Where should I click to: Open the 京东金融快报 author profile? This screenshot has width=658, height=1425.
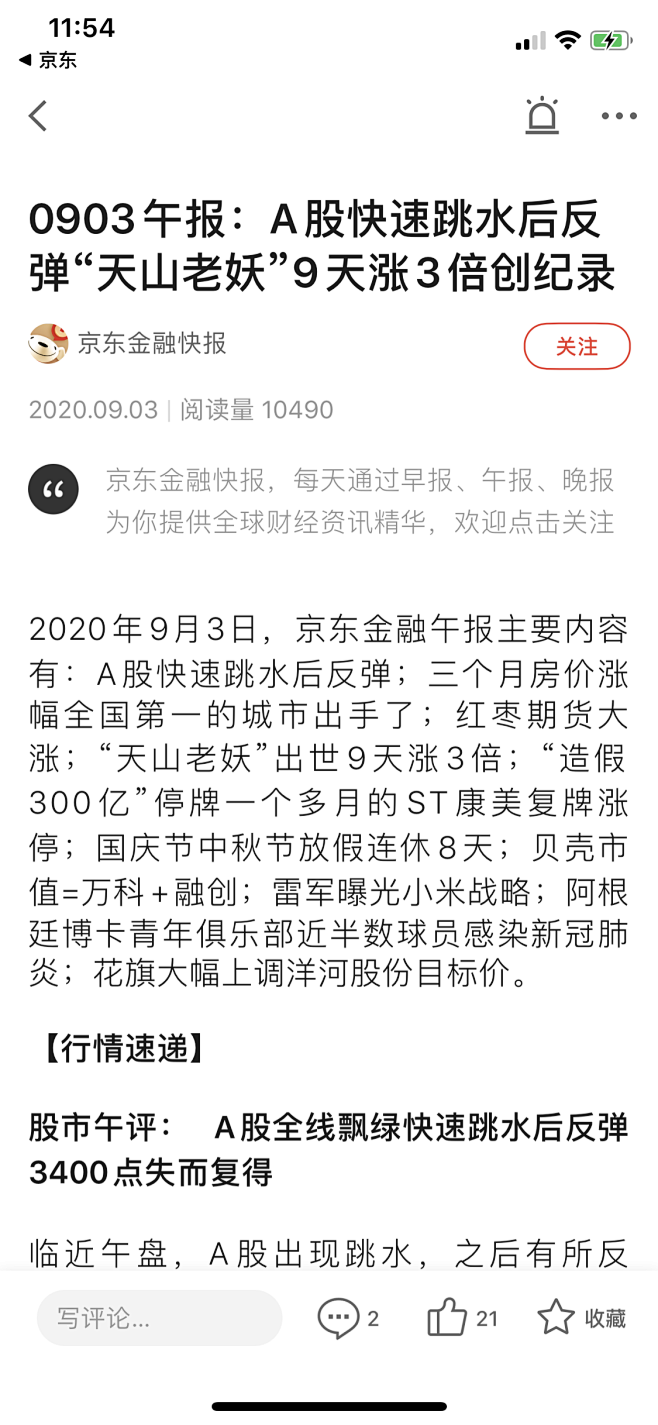pos(128,344)
